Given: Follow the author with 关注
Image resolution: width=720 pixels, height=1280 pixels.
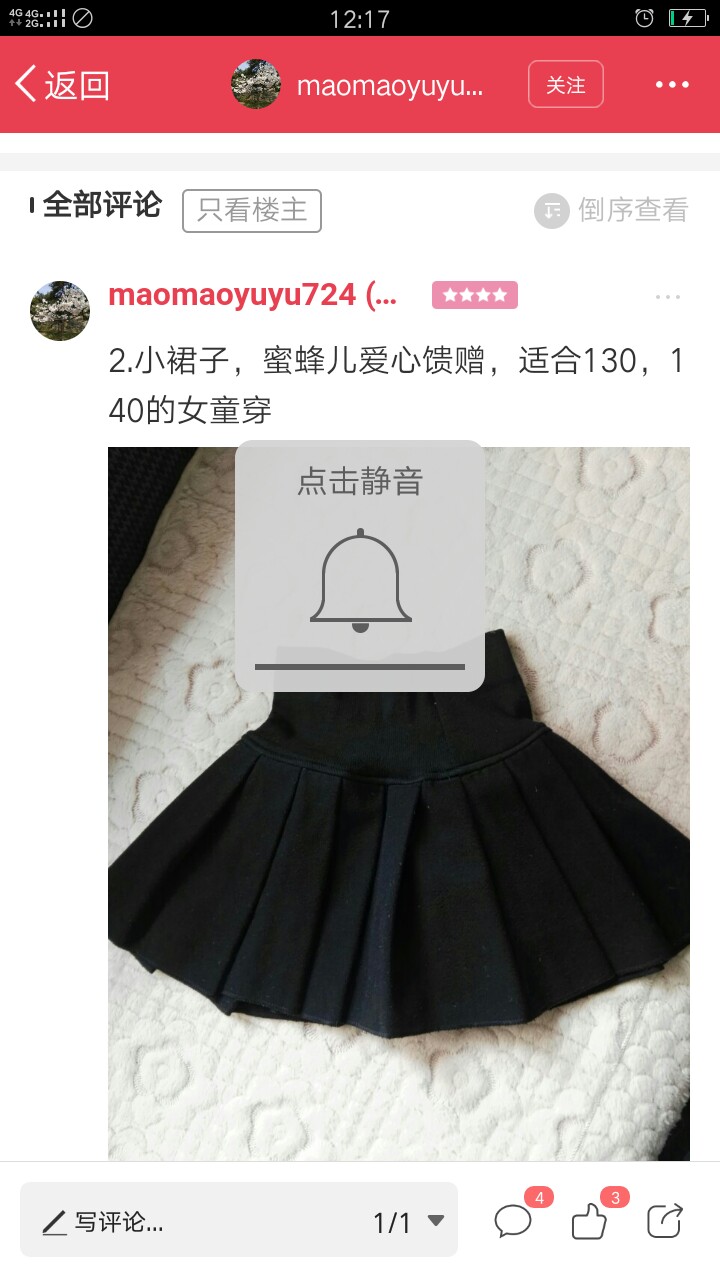Looking at the screenshot, I should click(x=566, y=84).
